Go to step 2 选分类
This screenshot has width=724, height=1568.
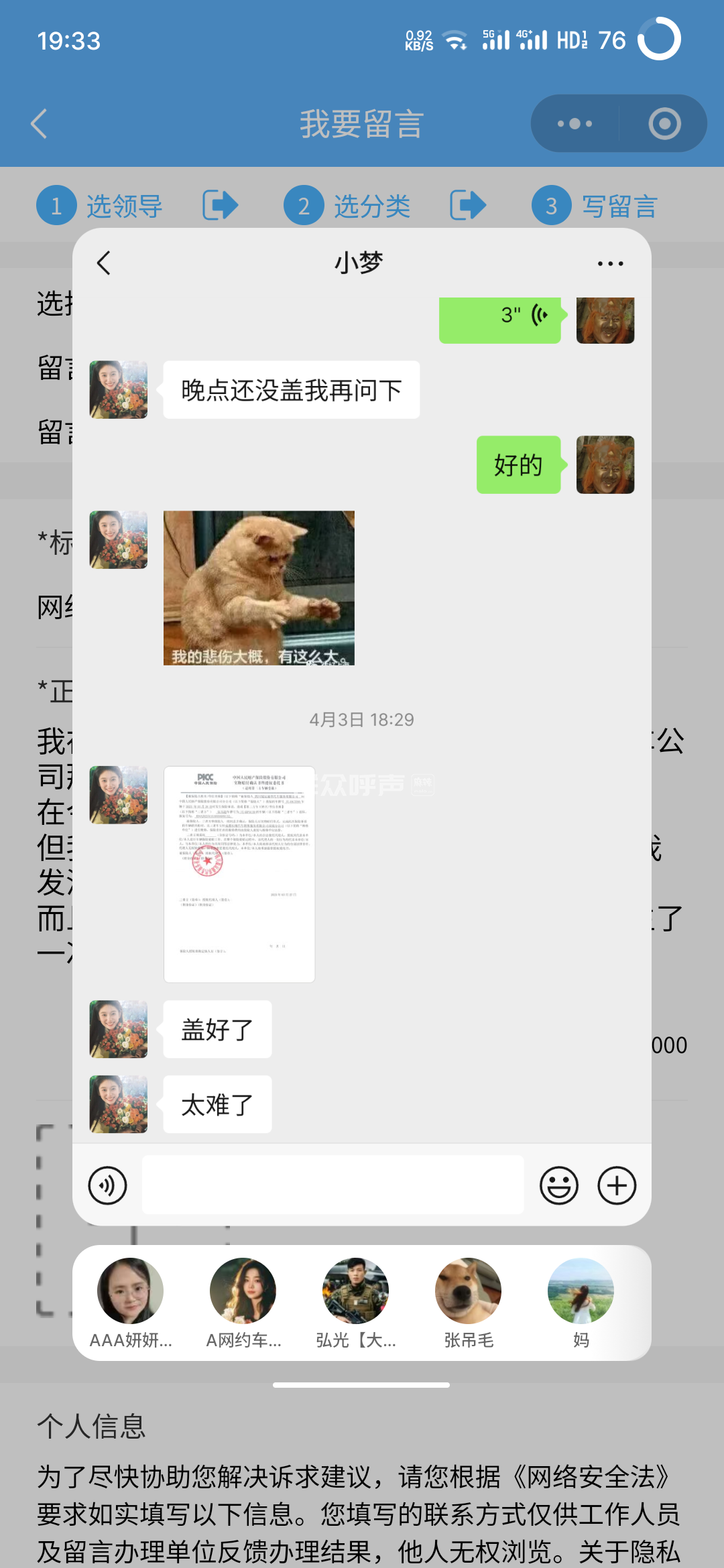347,206
